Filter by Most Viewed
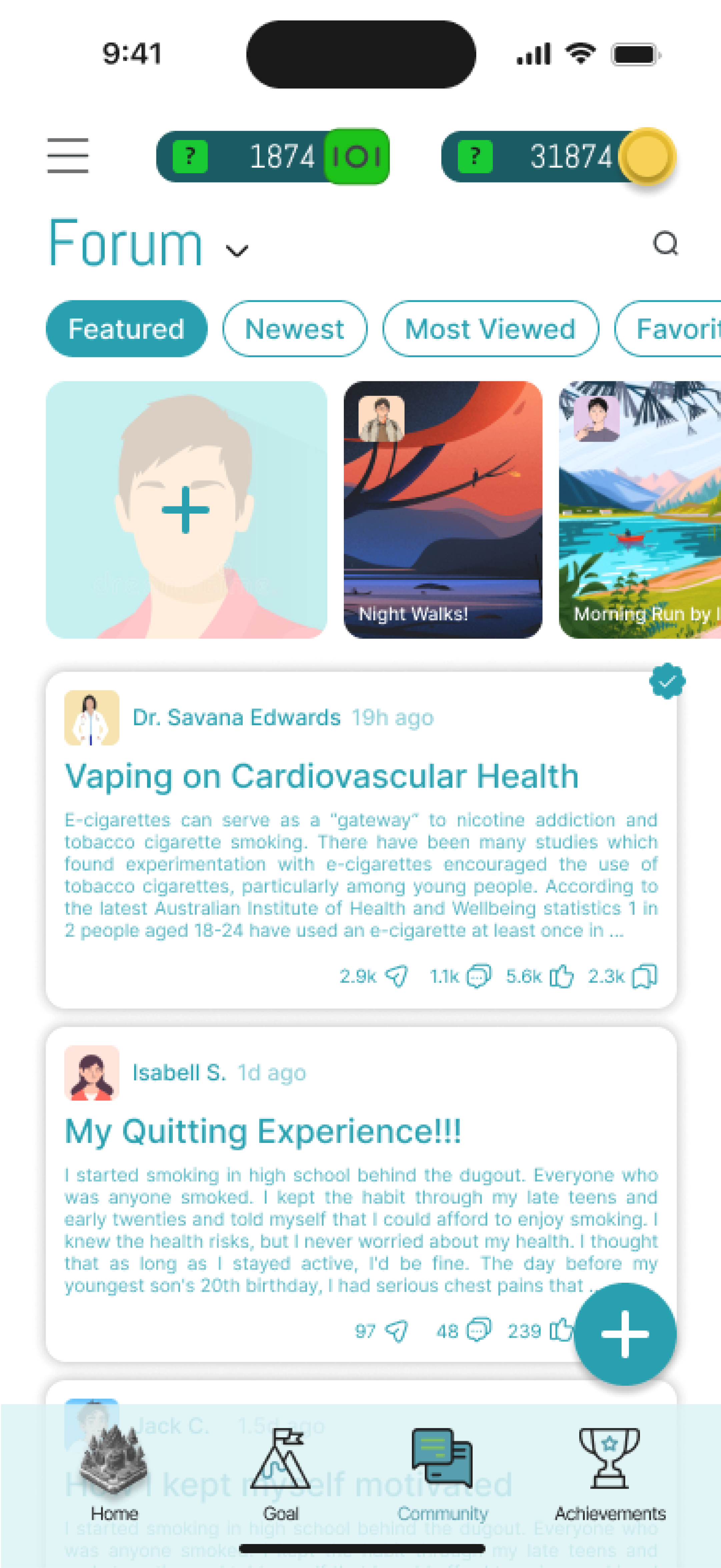 (x=490, y=329)
